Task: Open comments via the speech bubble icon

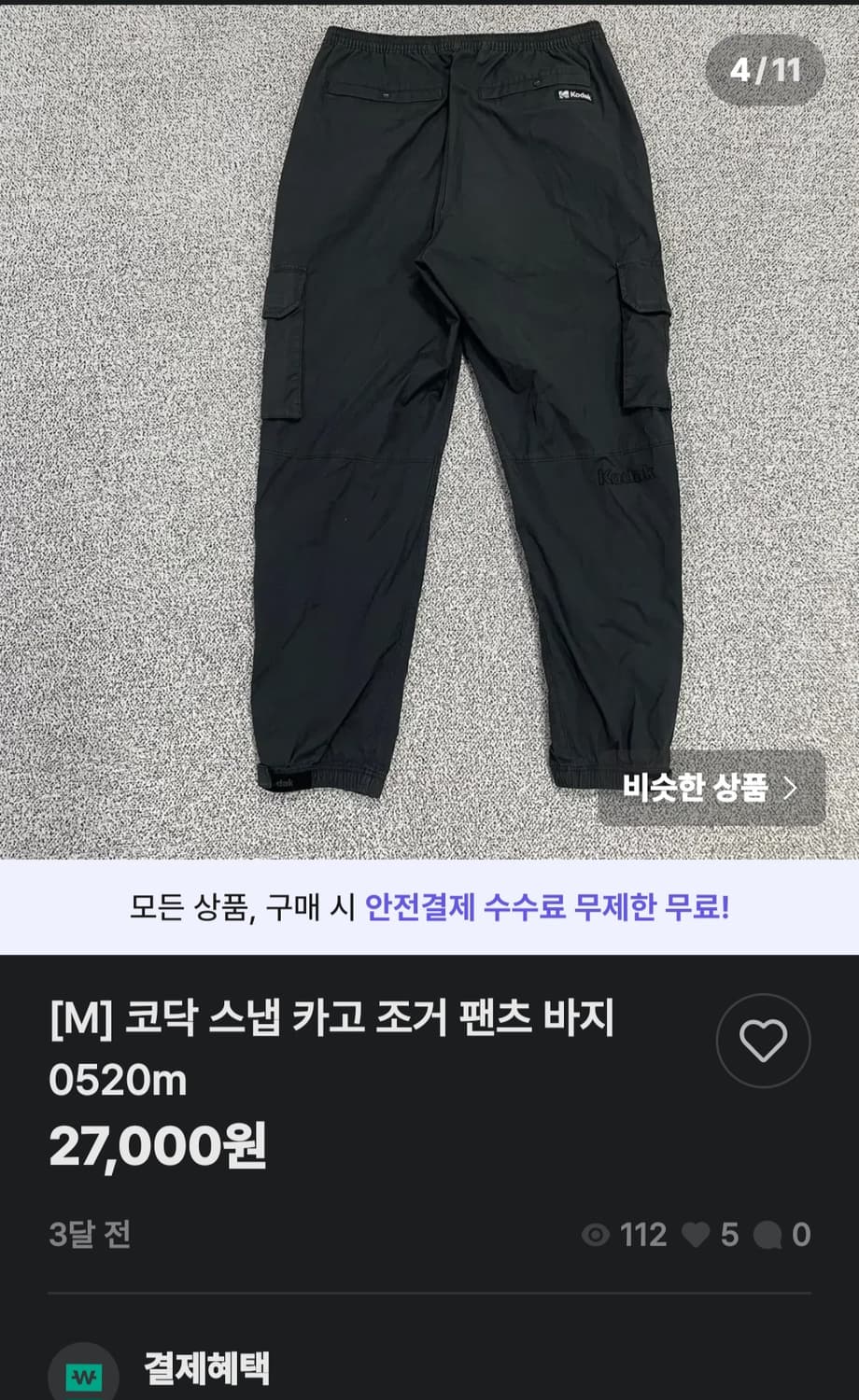Action: pos(769,1235)
